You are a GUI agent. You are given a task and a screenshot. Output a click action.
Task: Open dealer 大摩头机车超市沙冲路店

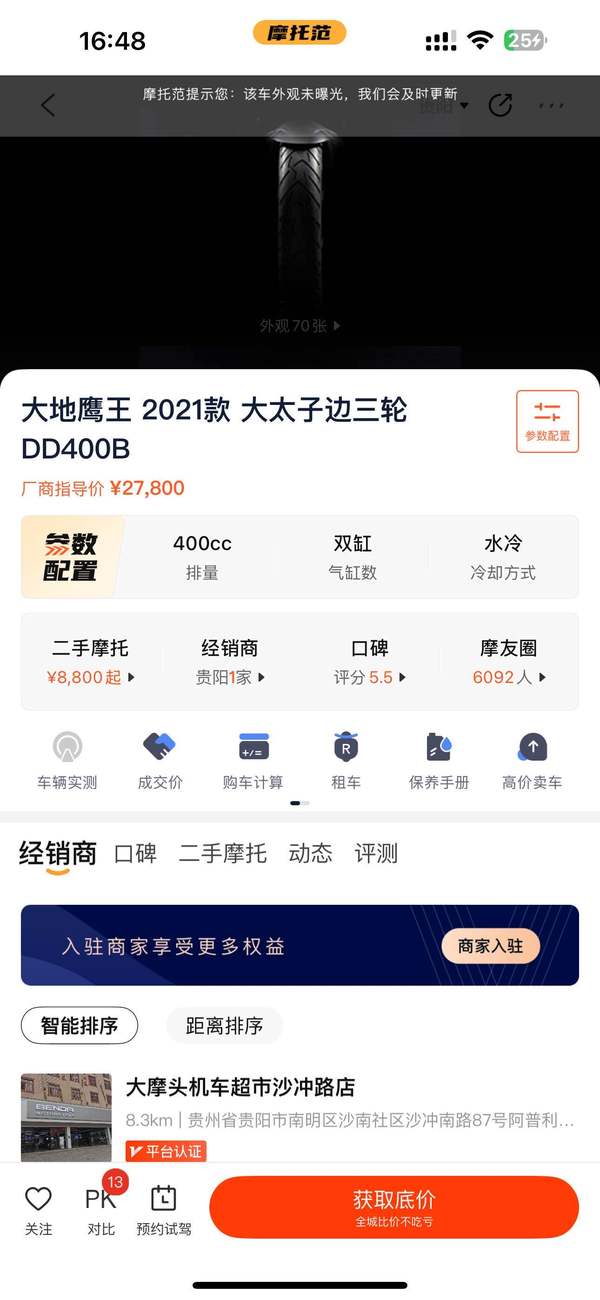click(240, 1087)
